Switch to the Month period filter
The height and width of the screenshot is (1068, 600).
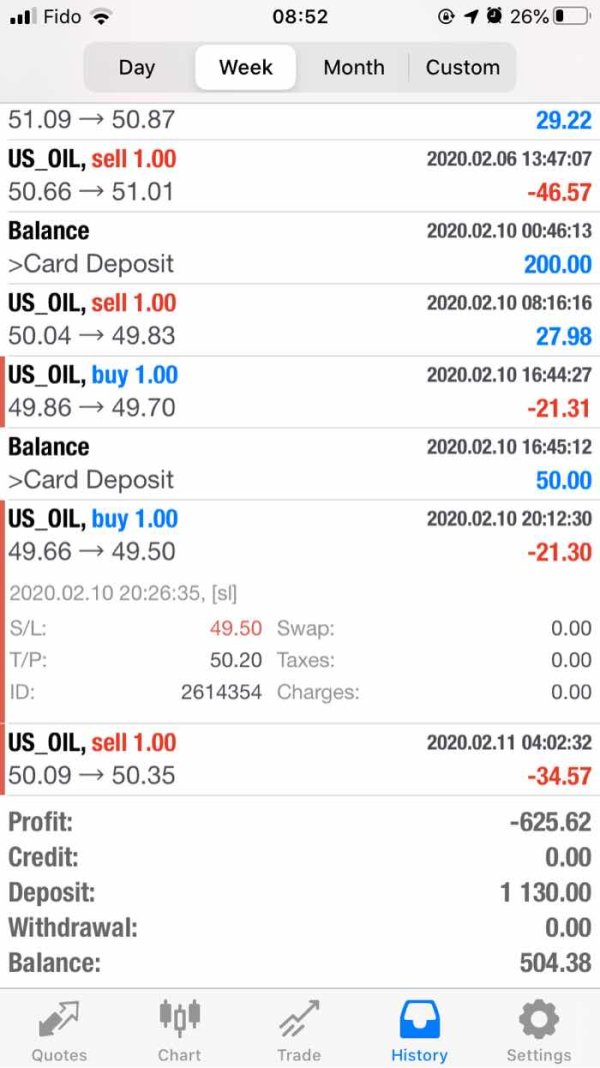(x=353, y=67)
